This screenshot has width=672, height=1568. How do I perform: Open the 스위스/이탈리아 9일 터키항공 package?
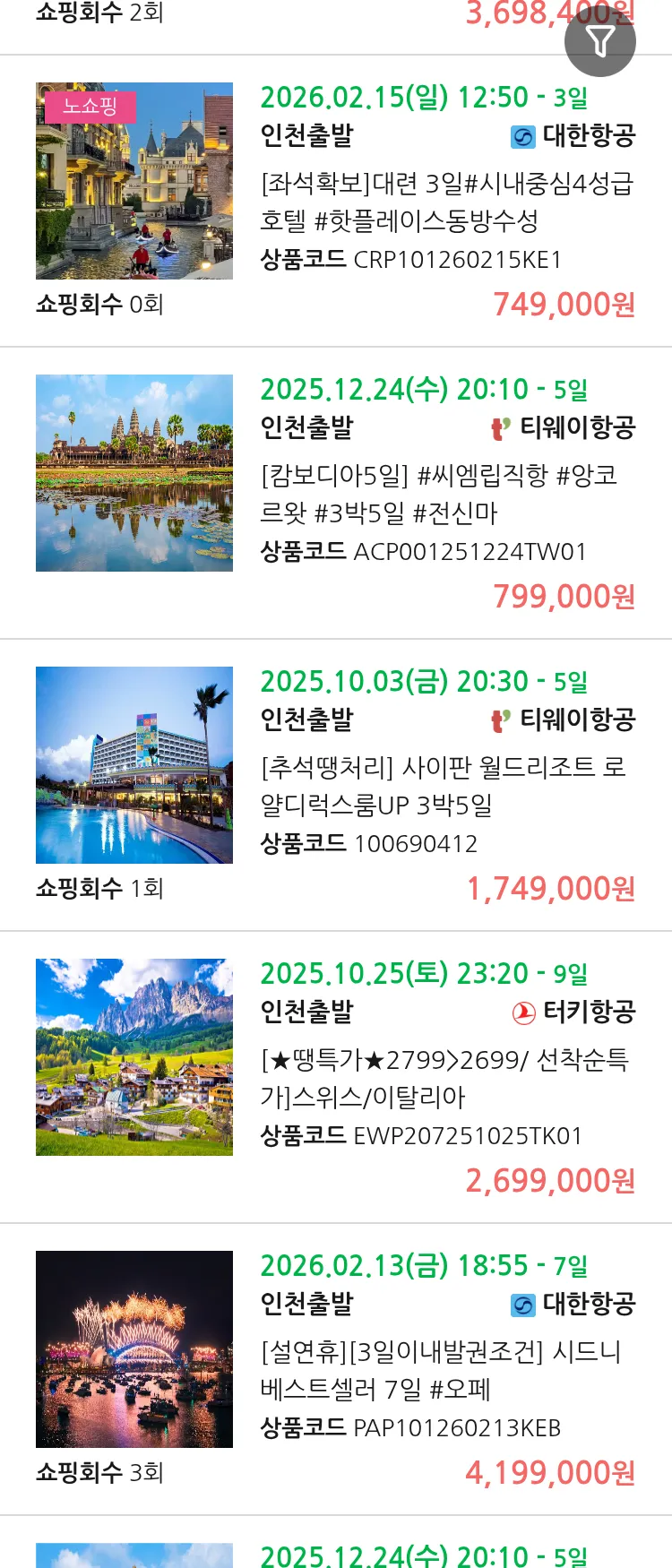tap(446, 1078)
